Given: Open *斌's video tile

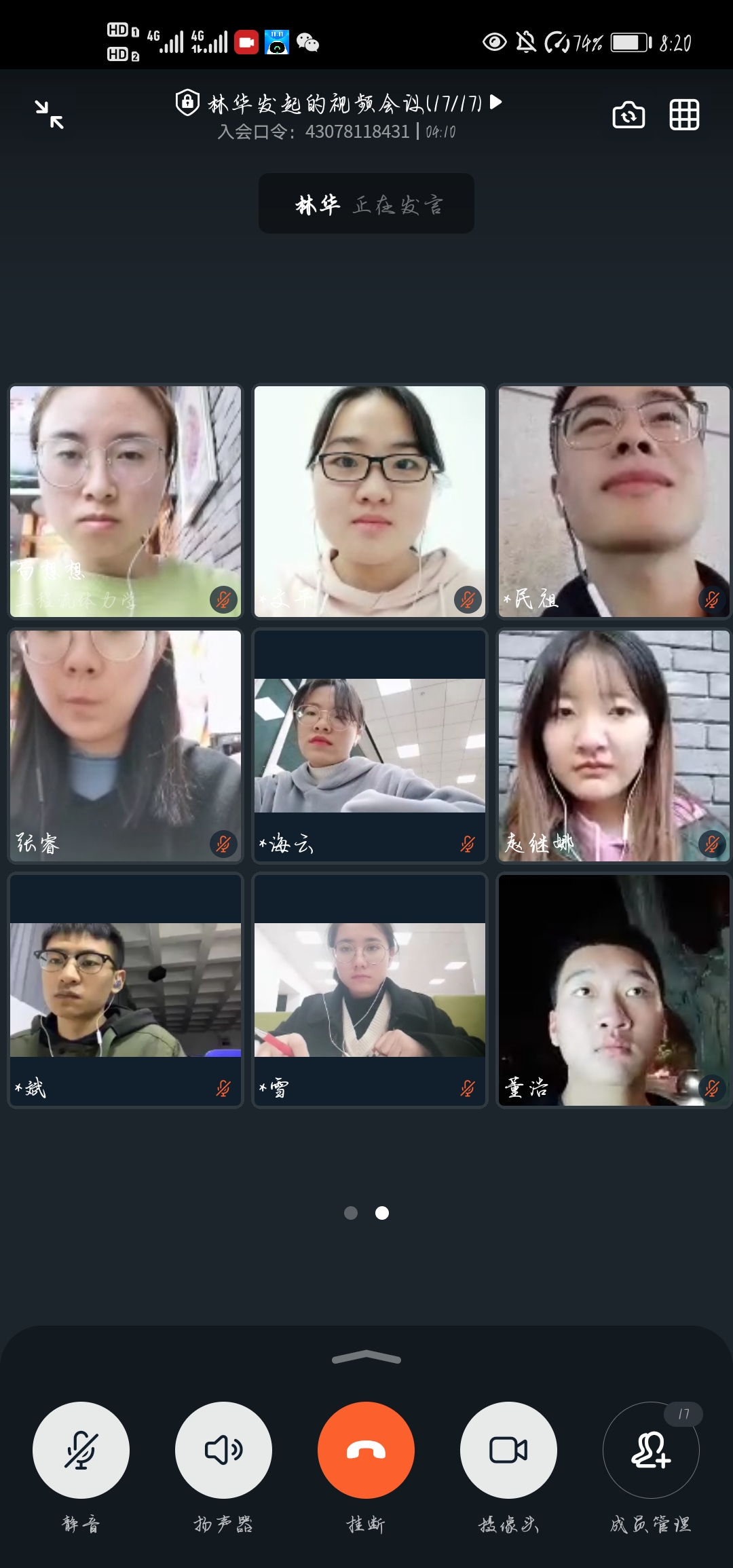Looking at the screenshot, I should tap(126, 990).
